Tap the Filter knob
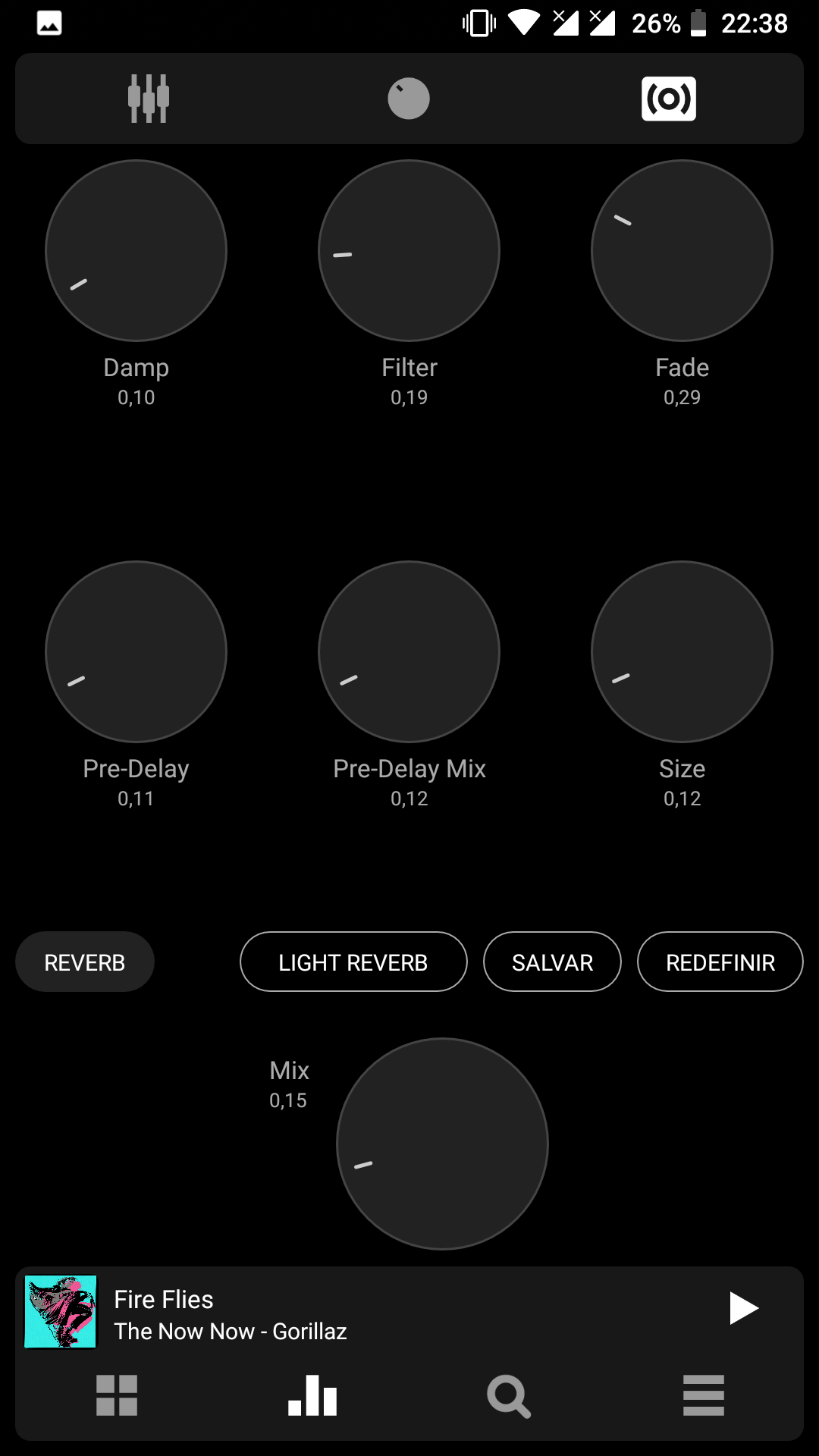The height and width of the screenshot is (1456, 819). (409, 250)
